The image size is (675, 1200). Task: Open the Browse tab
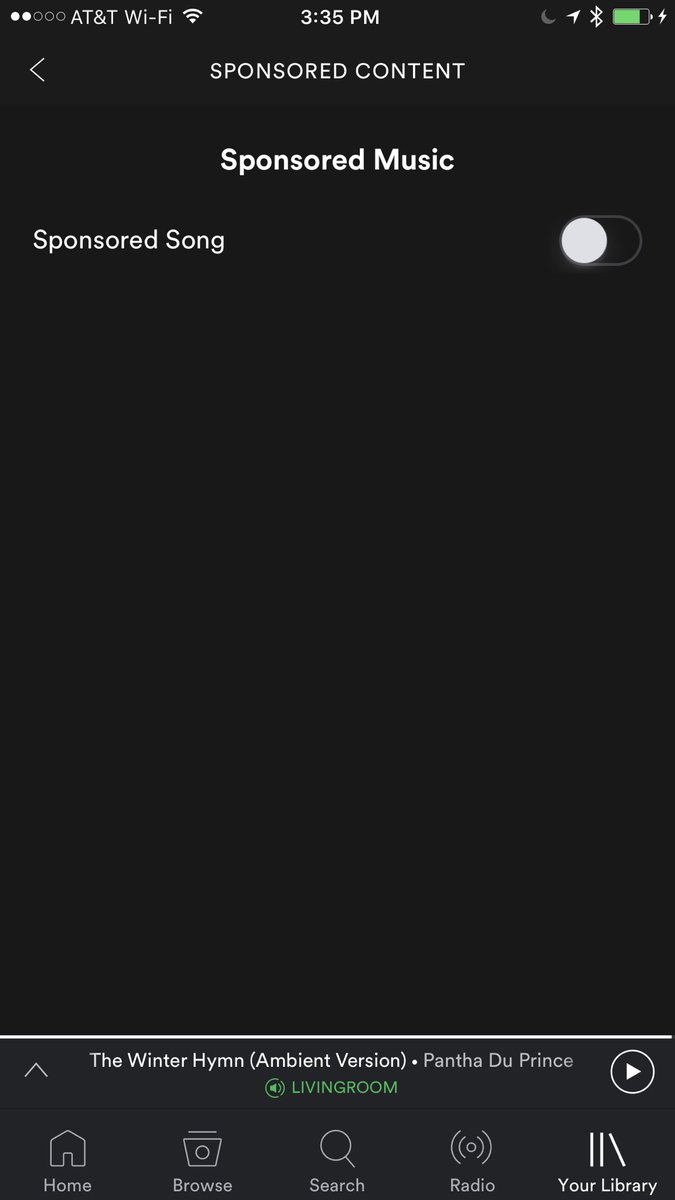[202, 1161]
